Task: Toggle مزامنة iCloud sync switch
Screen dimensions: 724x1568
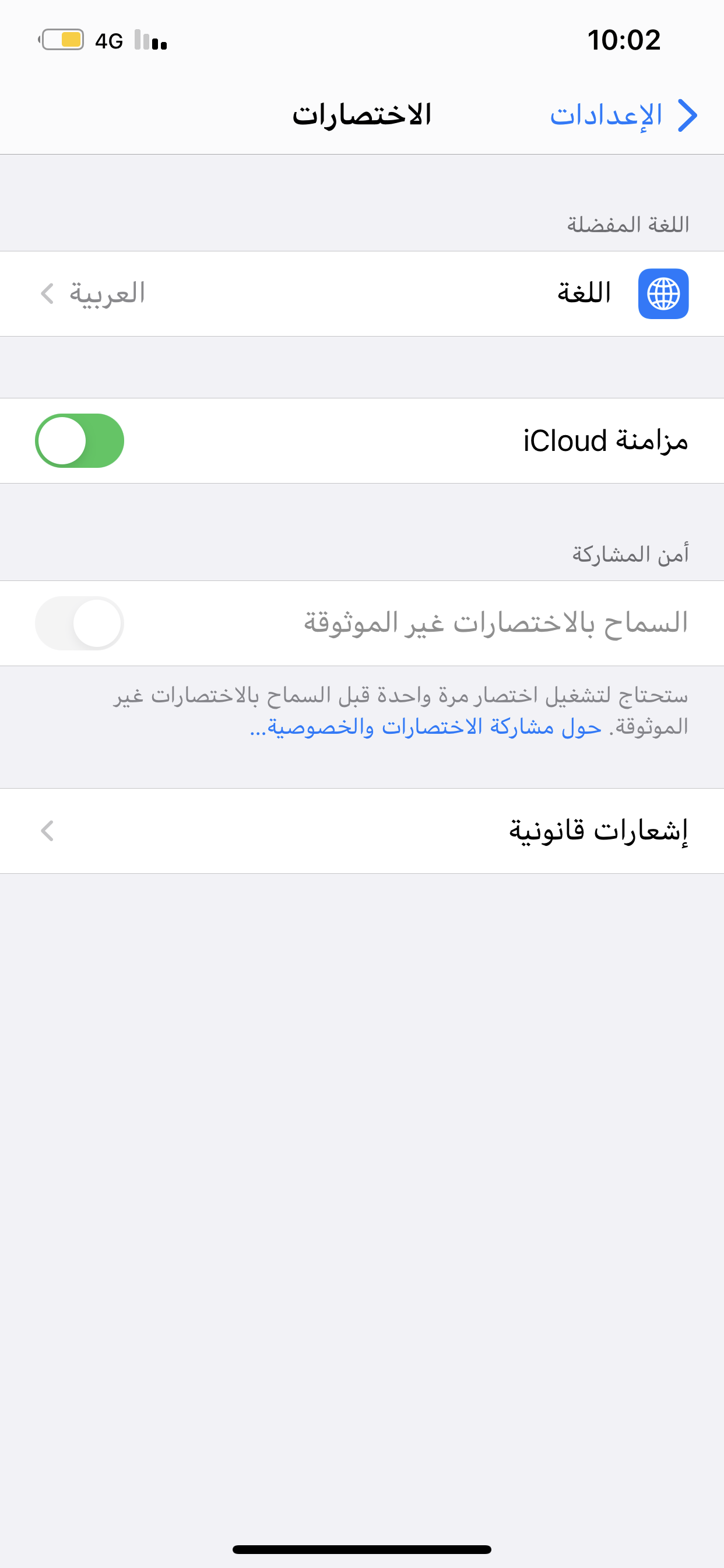Action: pos(80,440)
